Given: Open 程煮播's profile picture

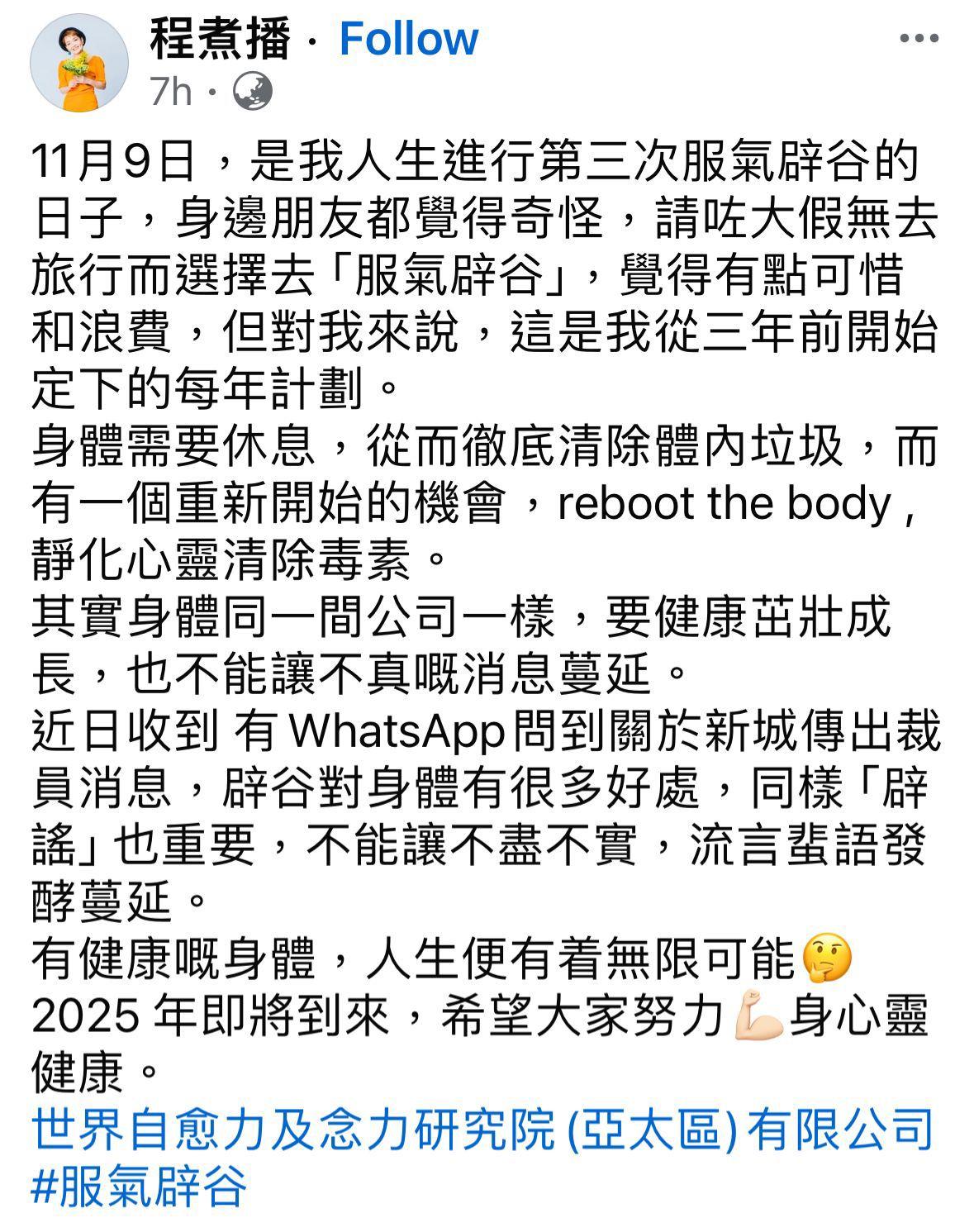Looking at the screenshot, I should 78,62.
